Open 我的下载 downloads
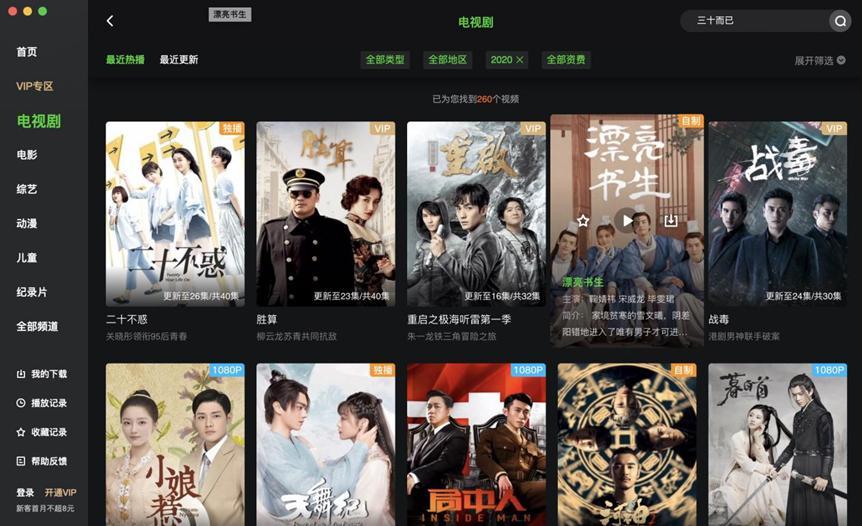Viewport: 862px width, 526px height. 42,374
